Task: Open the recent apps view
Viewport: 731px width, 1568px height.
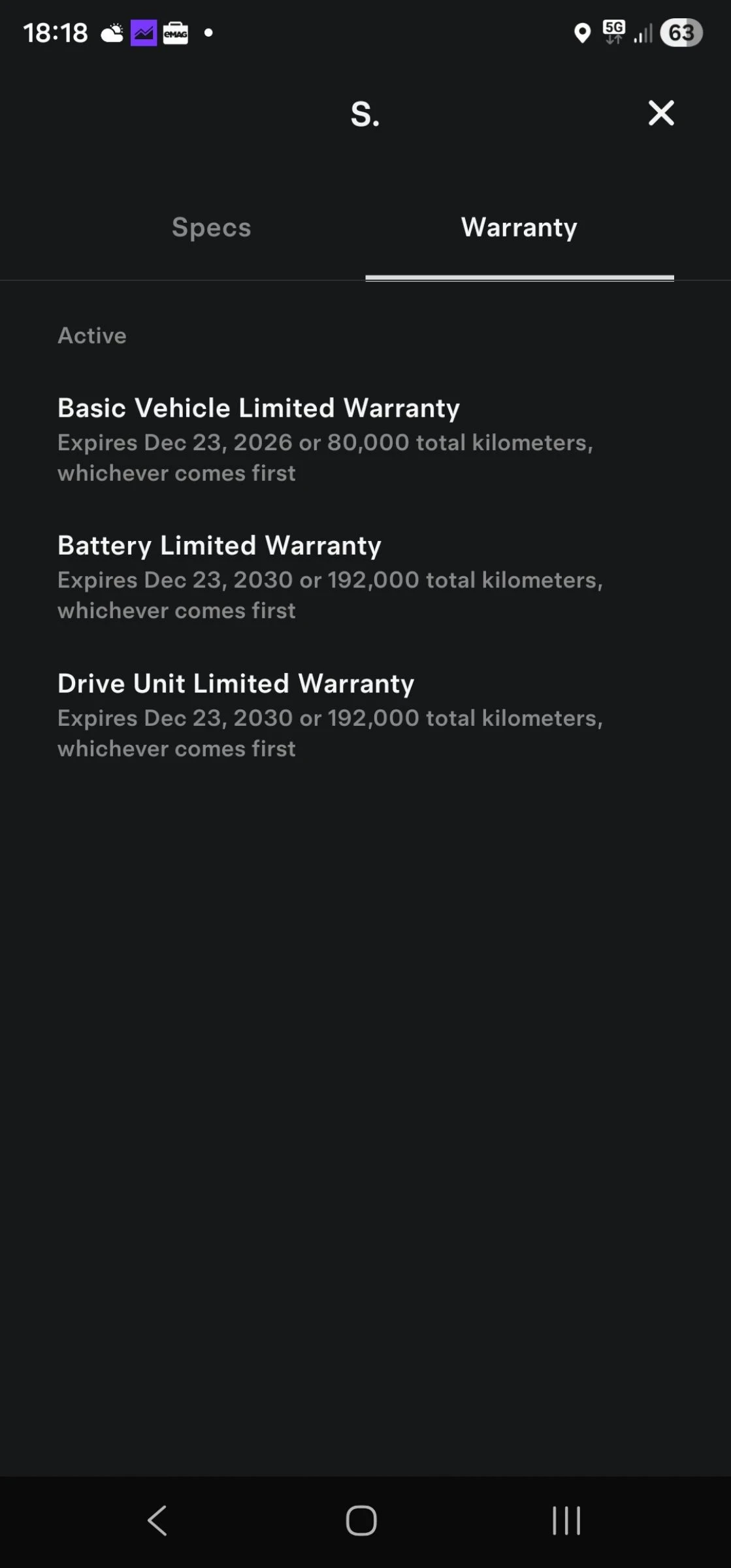Action: pos(566,1520)
